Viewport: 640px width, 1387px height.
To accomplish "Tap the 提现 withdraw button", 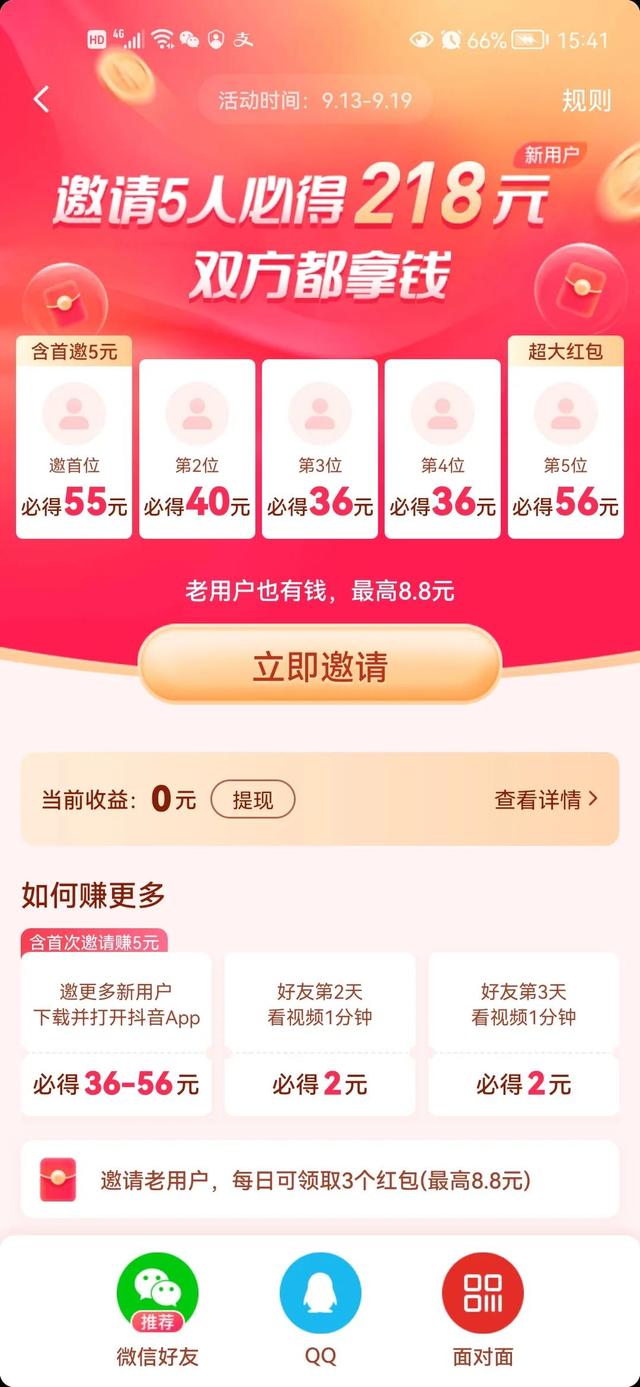I will [253, 800].
